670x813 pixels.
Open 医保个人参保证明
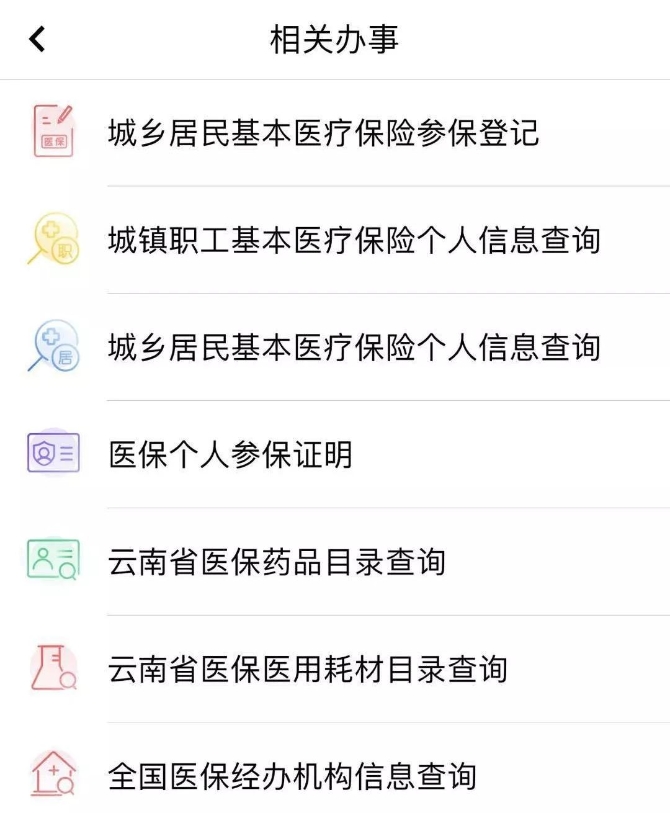[230, 455]
